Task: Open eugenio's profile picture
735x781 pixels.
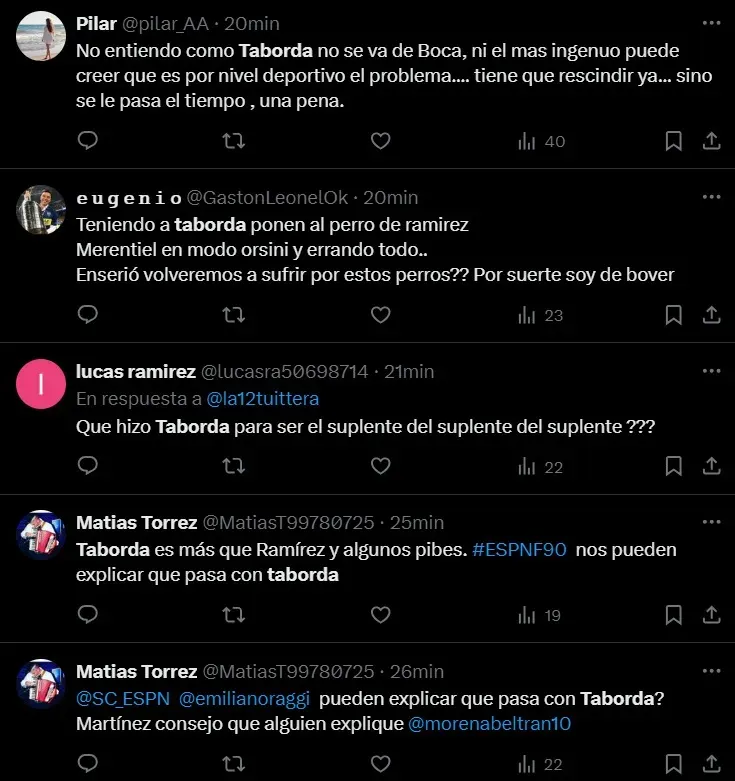Action: pos(42,210)
